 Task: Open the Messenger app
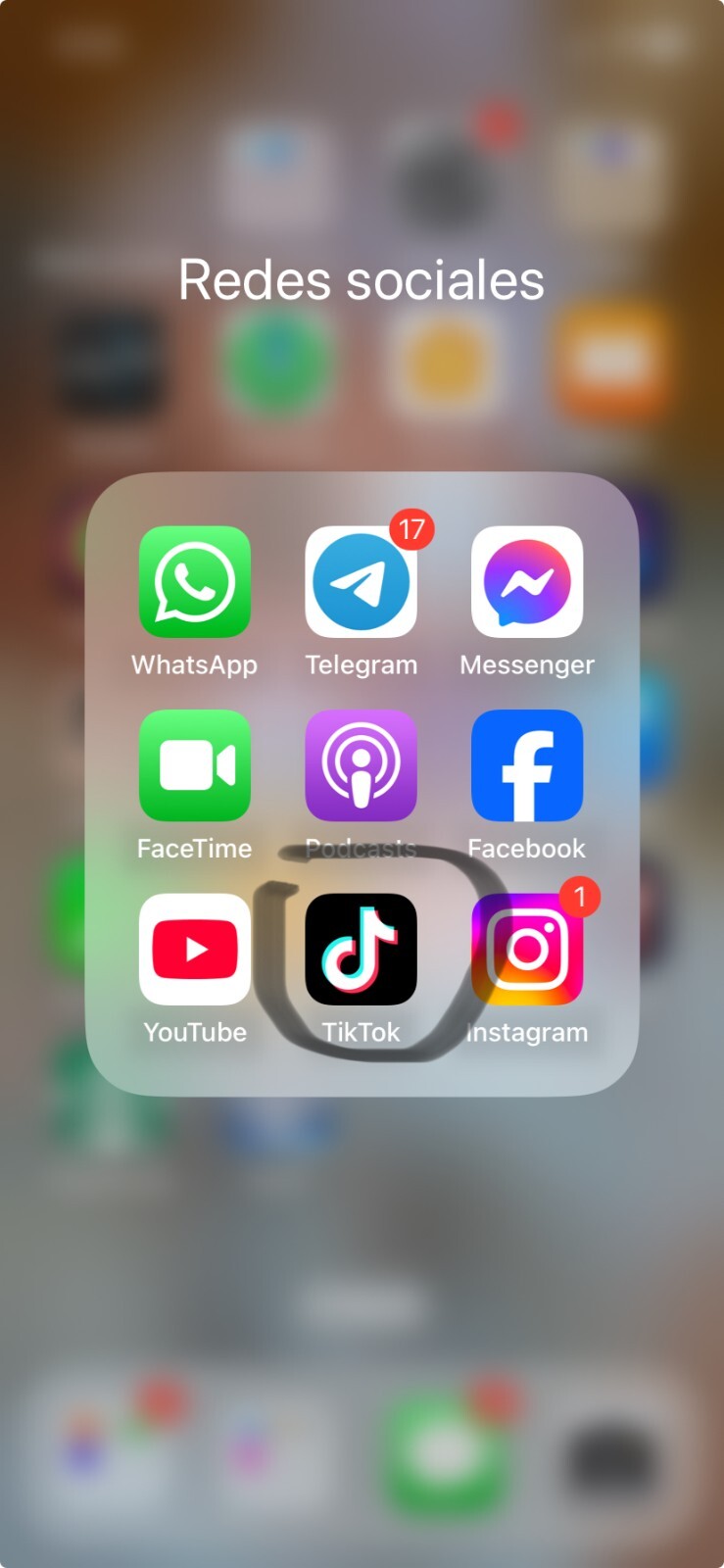coord(527,582)
